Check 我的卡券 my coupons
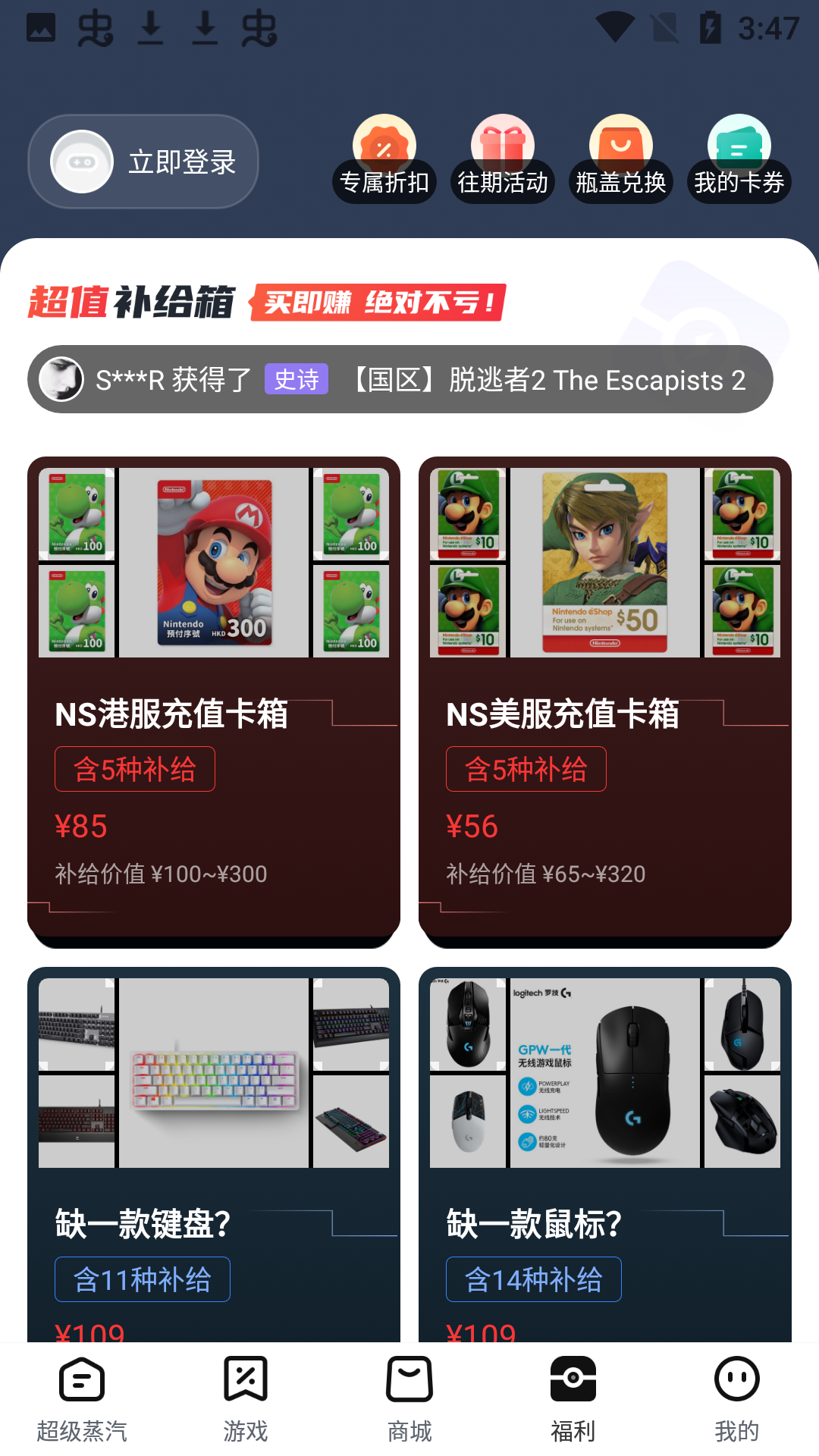The width and height of the screenshot is (819, 1456). 739,161
